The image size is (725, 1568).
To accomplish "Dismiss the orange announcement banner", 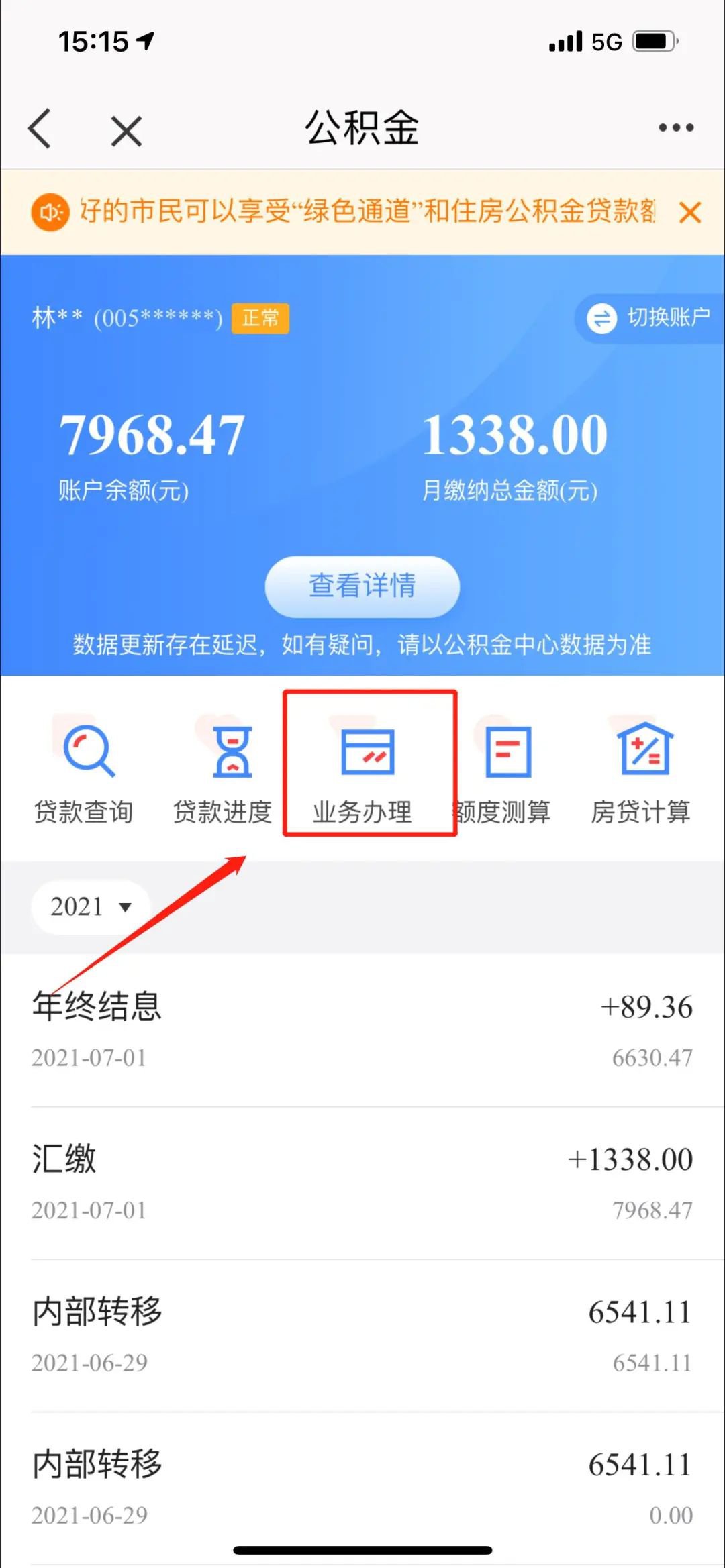I will click(689, 213).
